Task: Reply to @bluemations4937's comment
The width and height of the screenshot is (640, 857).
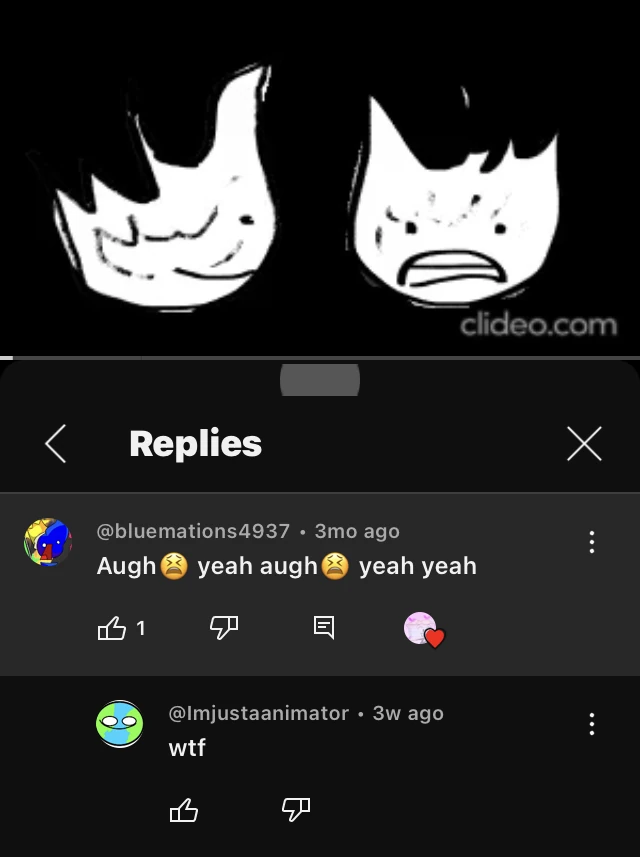Action: coord(324,628)
